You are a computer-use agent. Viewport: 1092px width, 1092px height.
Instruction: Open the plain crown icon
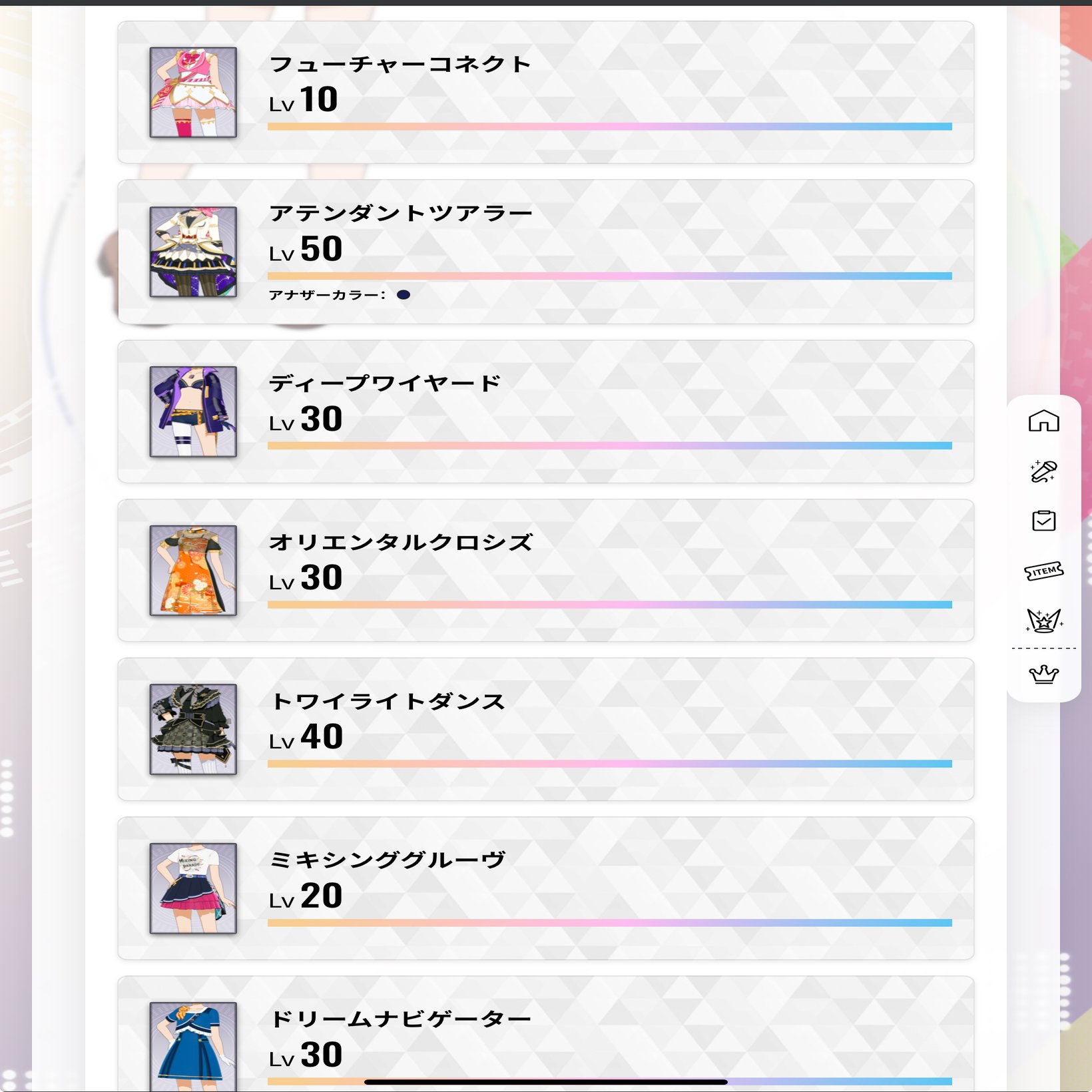click(x=1043, y=675)
